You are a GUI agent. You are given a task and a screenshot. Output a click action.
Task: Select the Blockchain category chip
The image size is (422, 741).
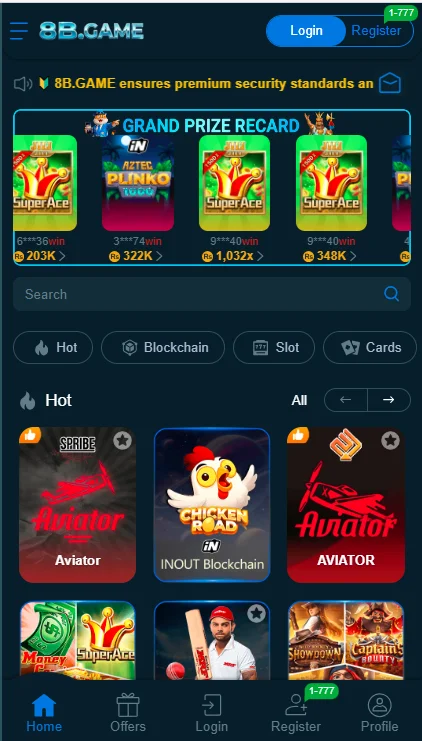(163, 347)
